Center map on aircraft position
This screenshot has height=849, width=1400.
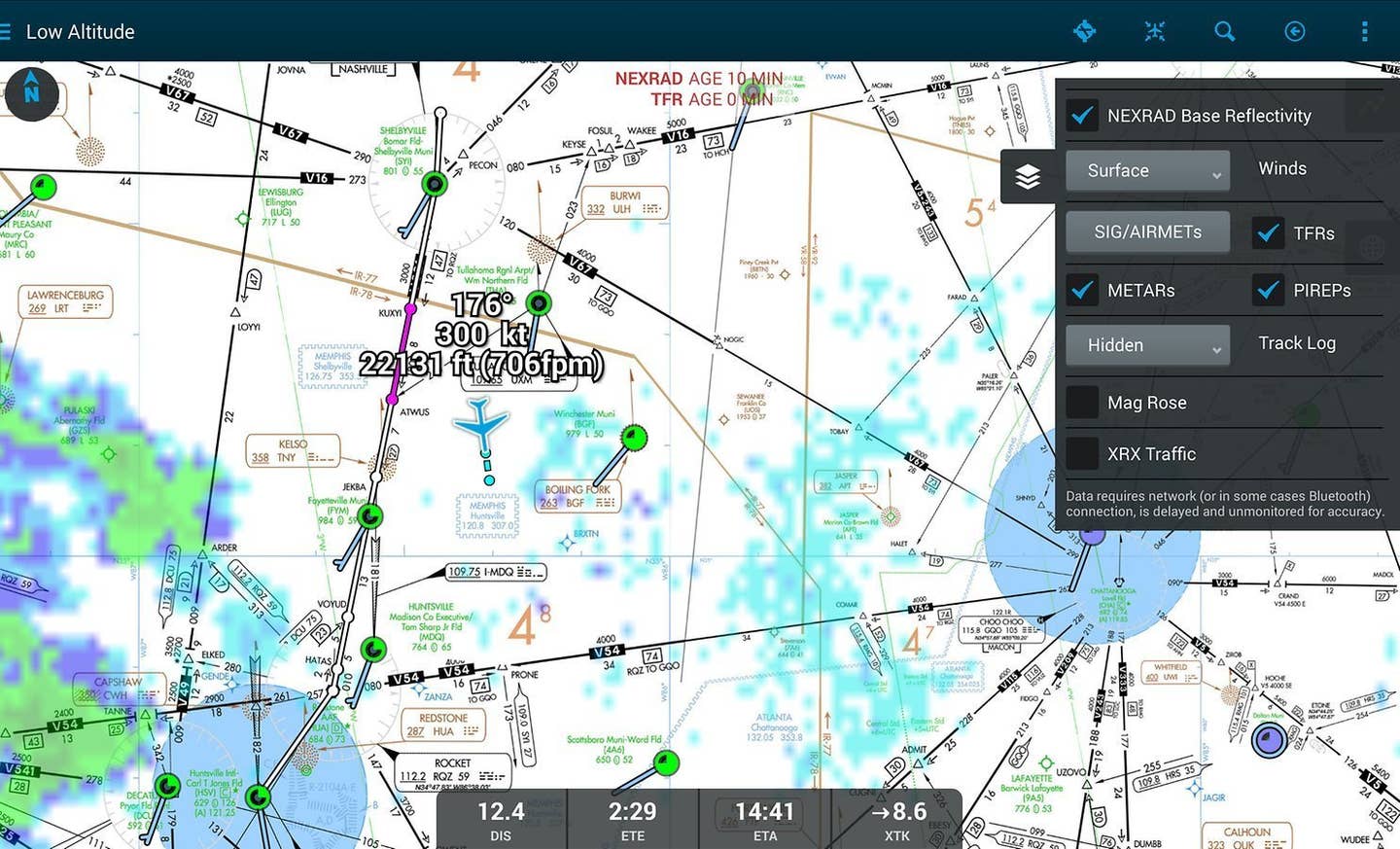(1084, 31)
